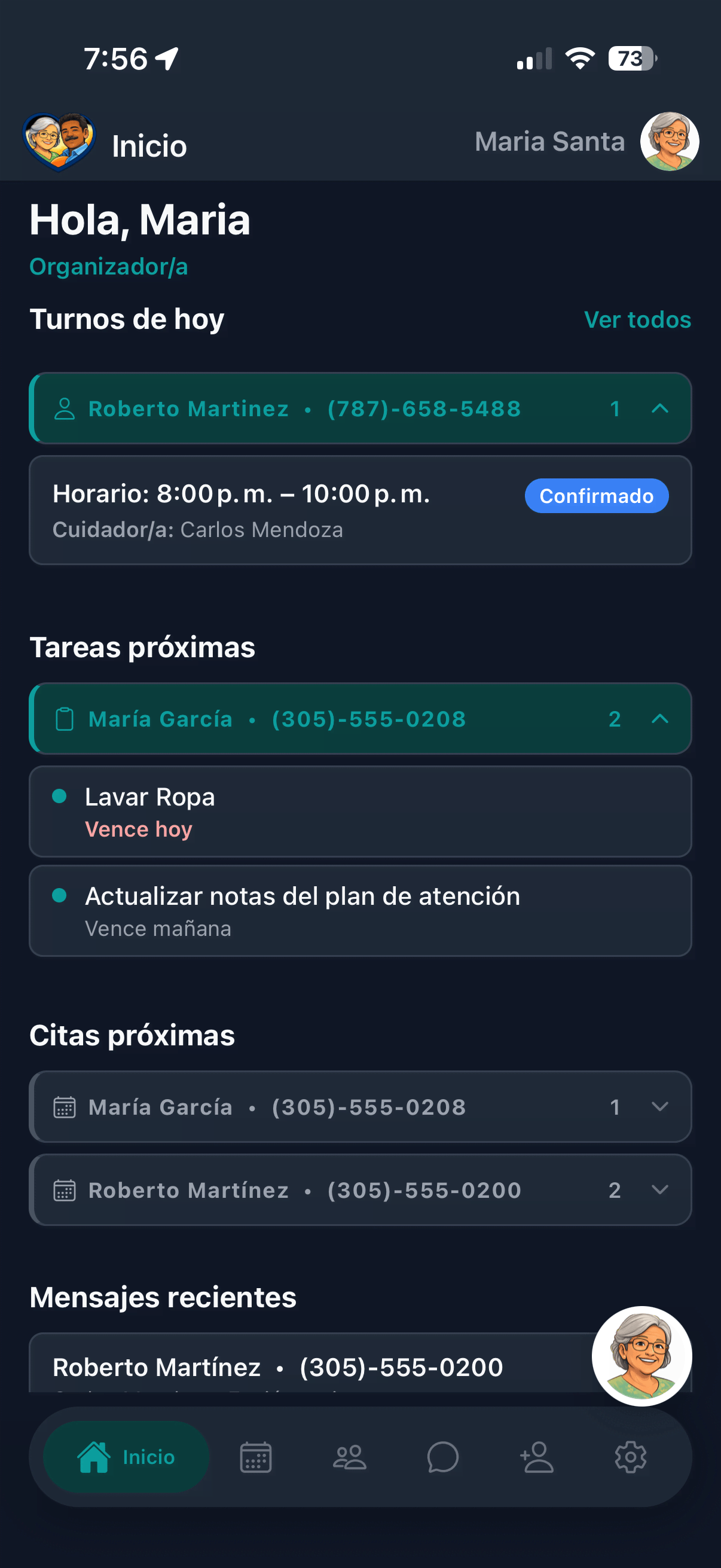
Task: Expand the Roberto Martínez appointment details
Action: coord(659,1189)
